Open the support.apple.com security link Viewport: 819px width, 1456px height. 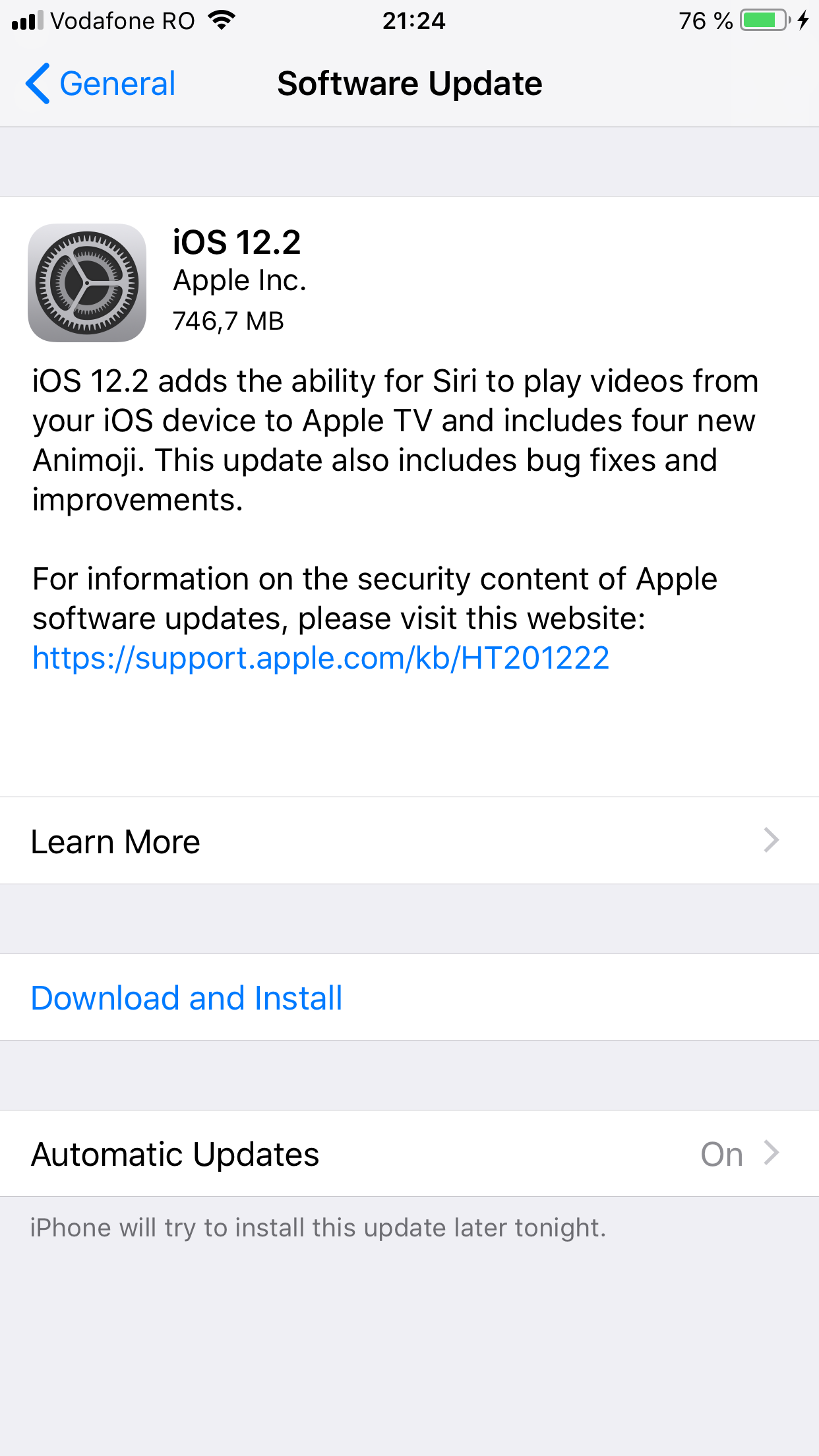click(321, 658)
